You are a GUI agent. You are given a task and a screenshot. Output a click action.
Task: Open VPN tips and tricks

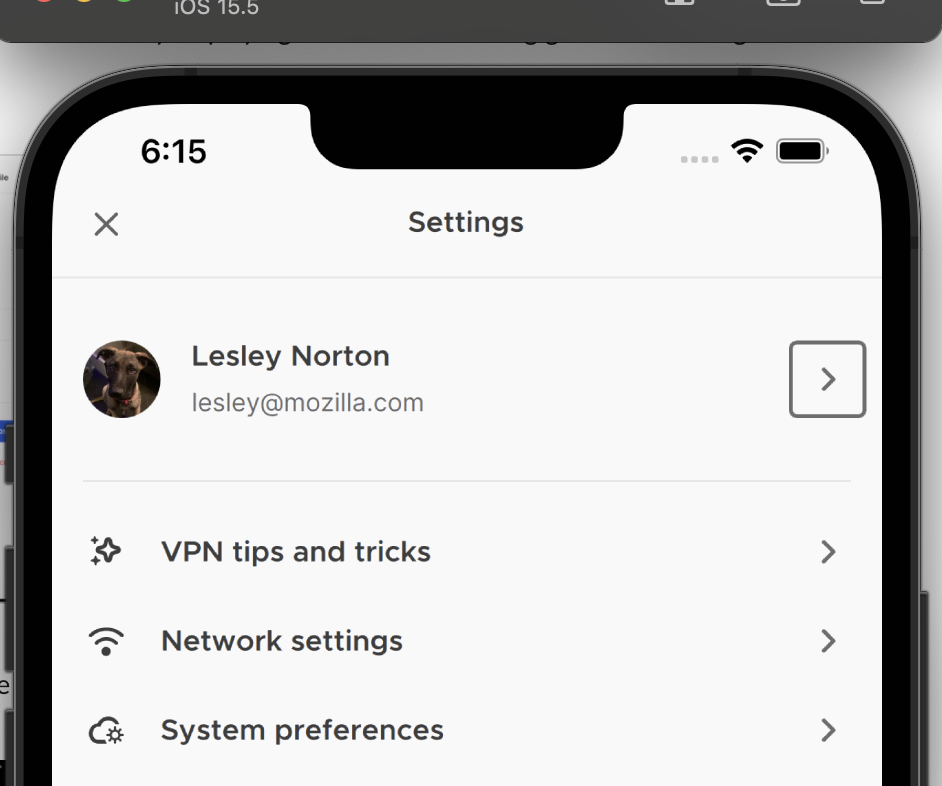tap(296, 552)
